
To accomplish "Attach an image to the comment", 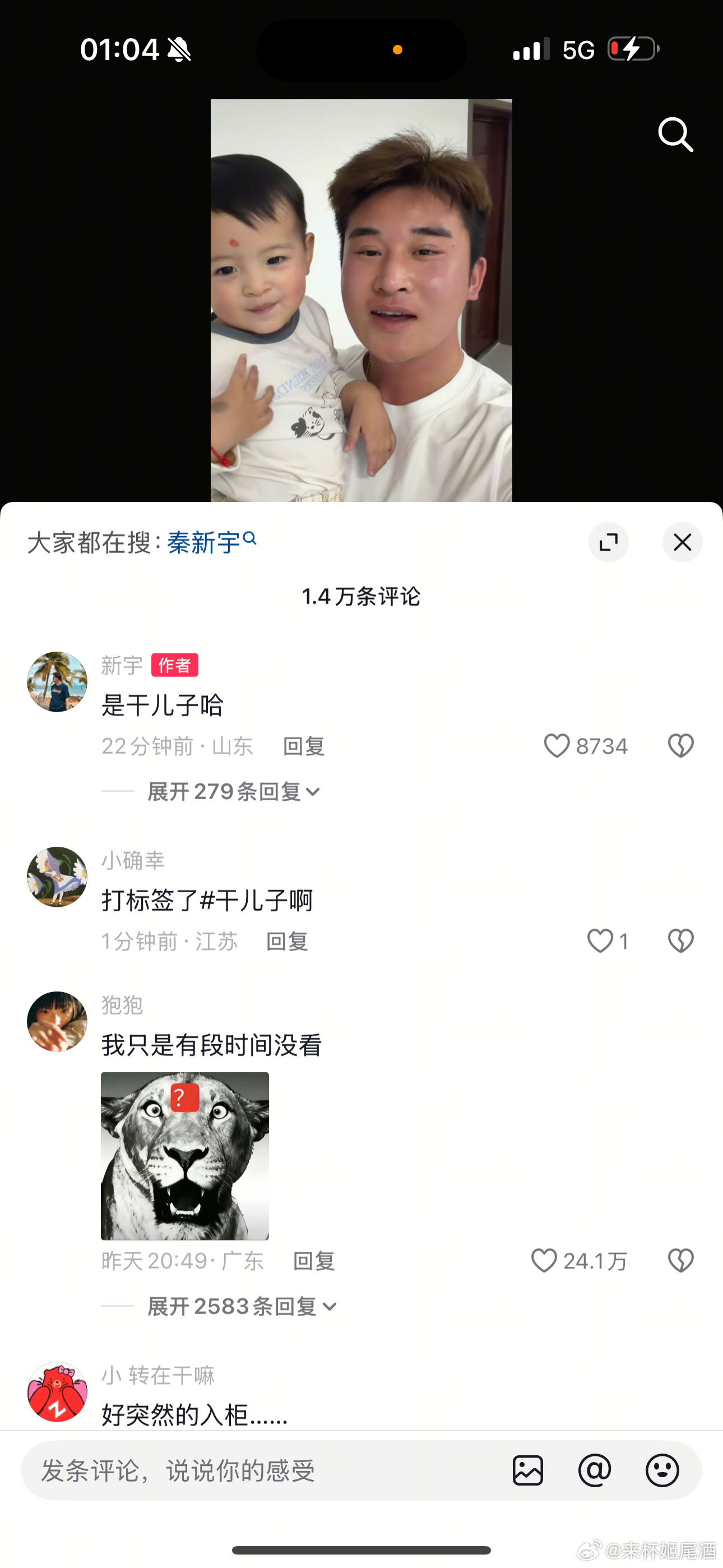I will pos(527,1470).
